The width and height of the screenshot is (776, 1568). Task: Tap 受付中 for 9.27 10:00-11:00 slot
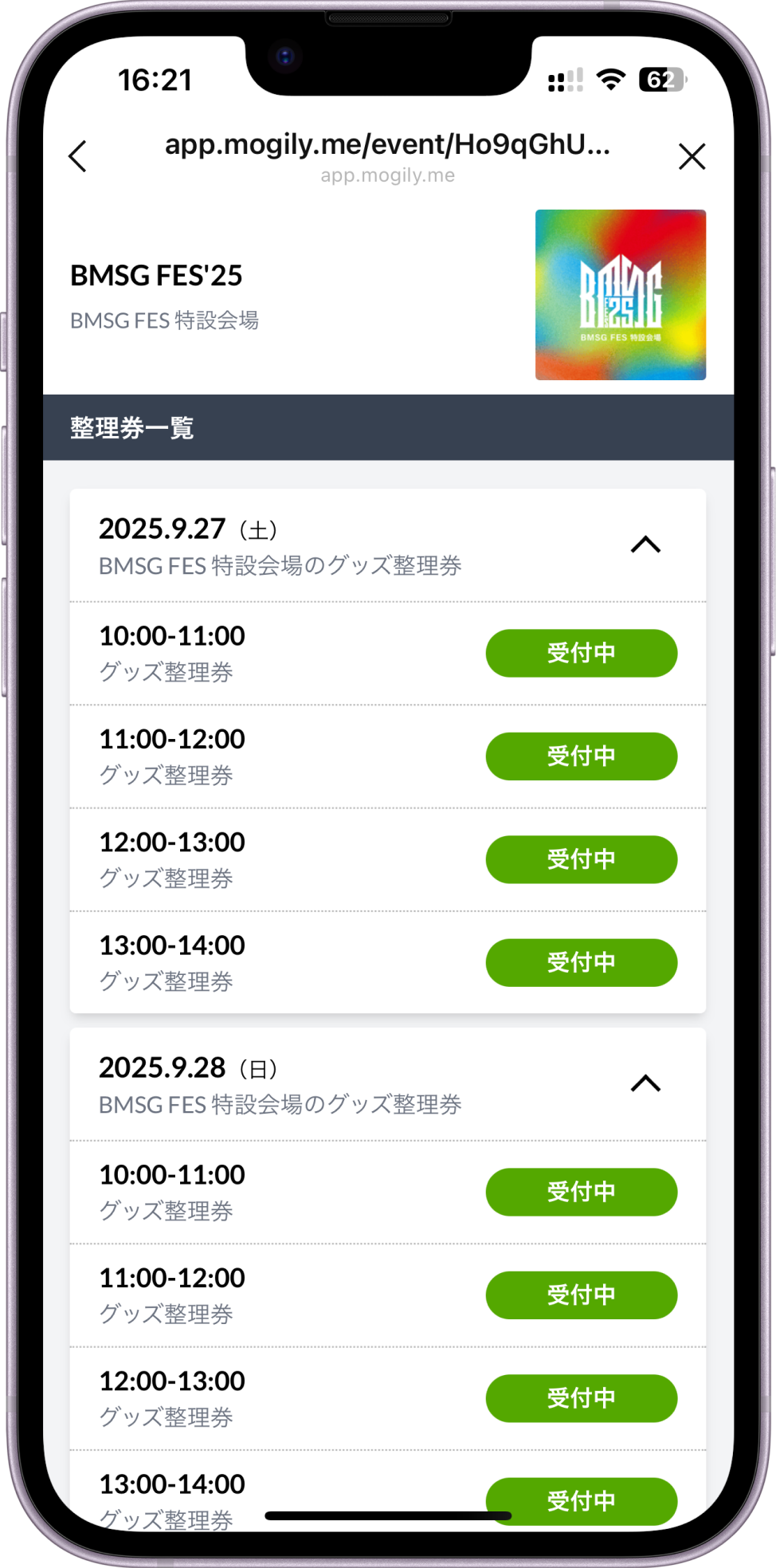582,653
